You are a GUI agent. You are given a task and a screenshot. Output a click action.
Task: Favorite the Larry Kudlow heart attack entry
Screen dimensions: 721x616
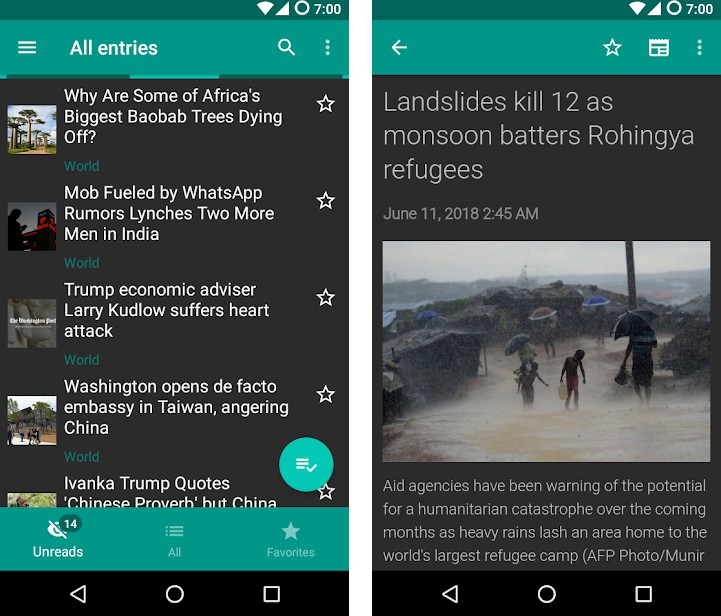pyautogui.click(x=325, y=297)
